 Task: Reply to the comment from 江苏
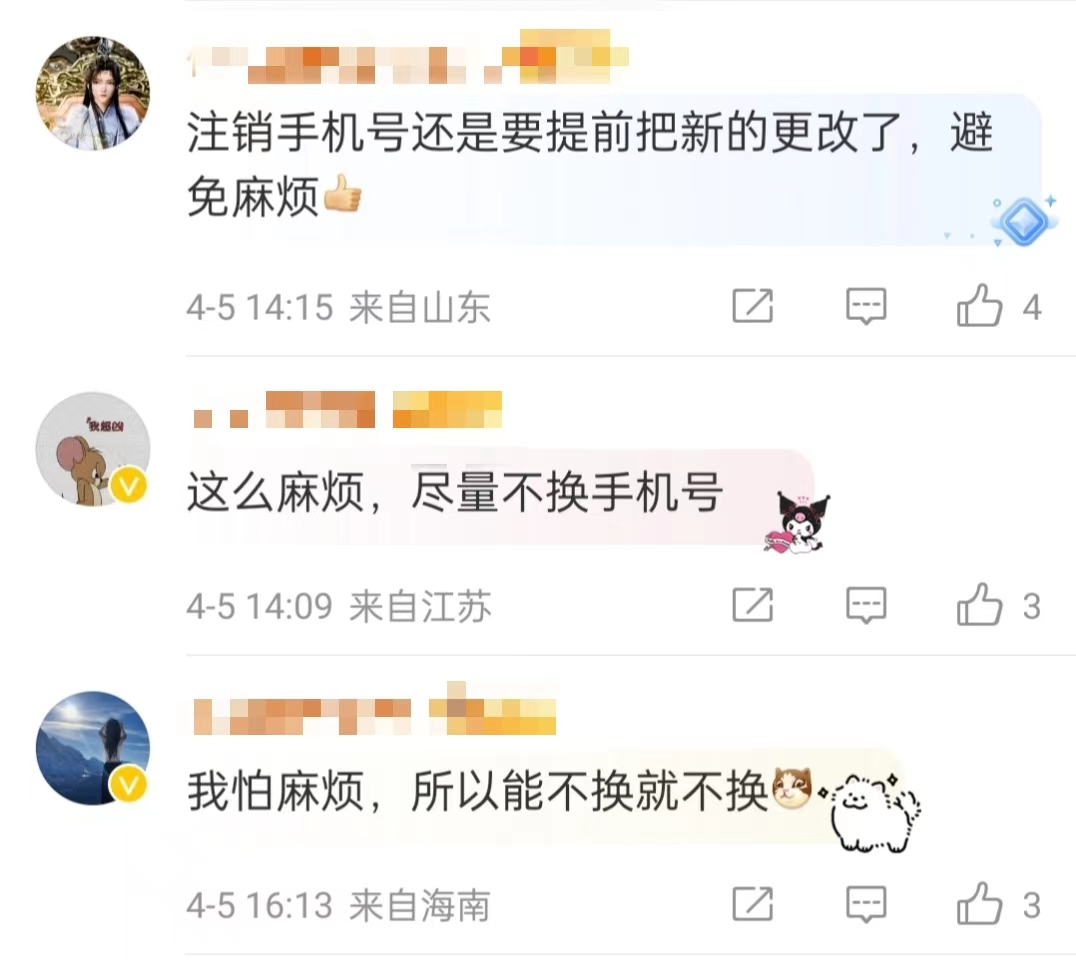(866, 605)
